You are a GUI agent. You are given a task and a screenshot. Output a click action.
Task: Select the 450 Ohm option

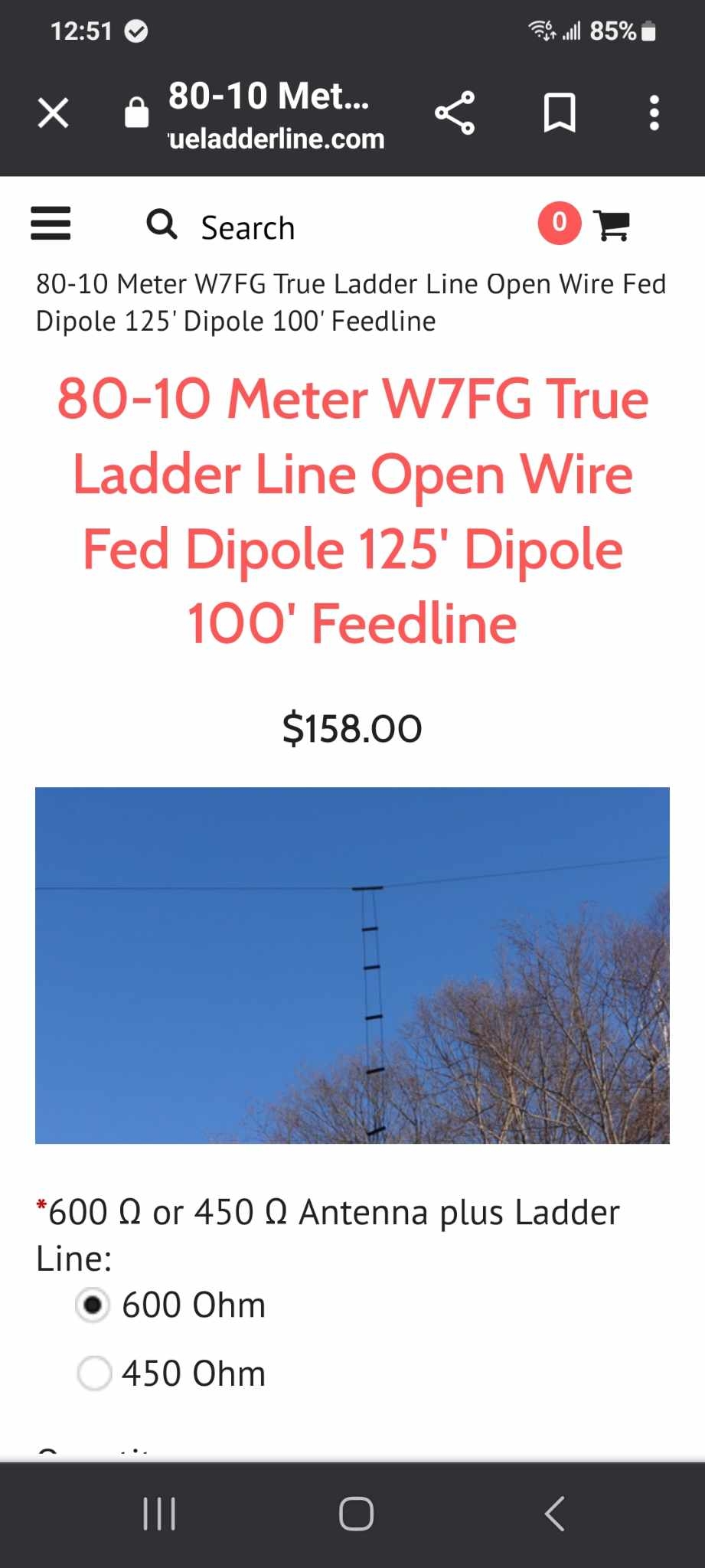[x=95, y=1373]
